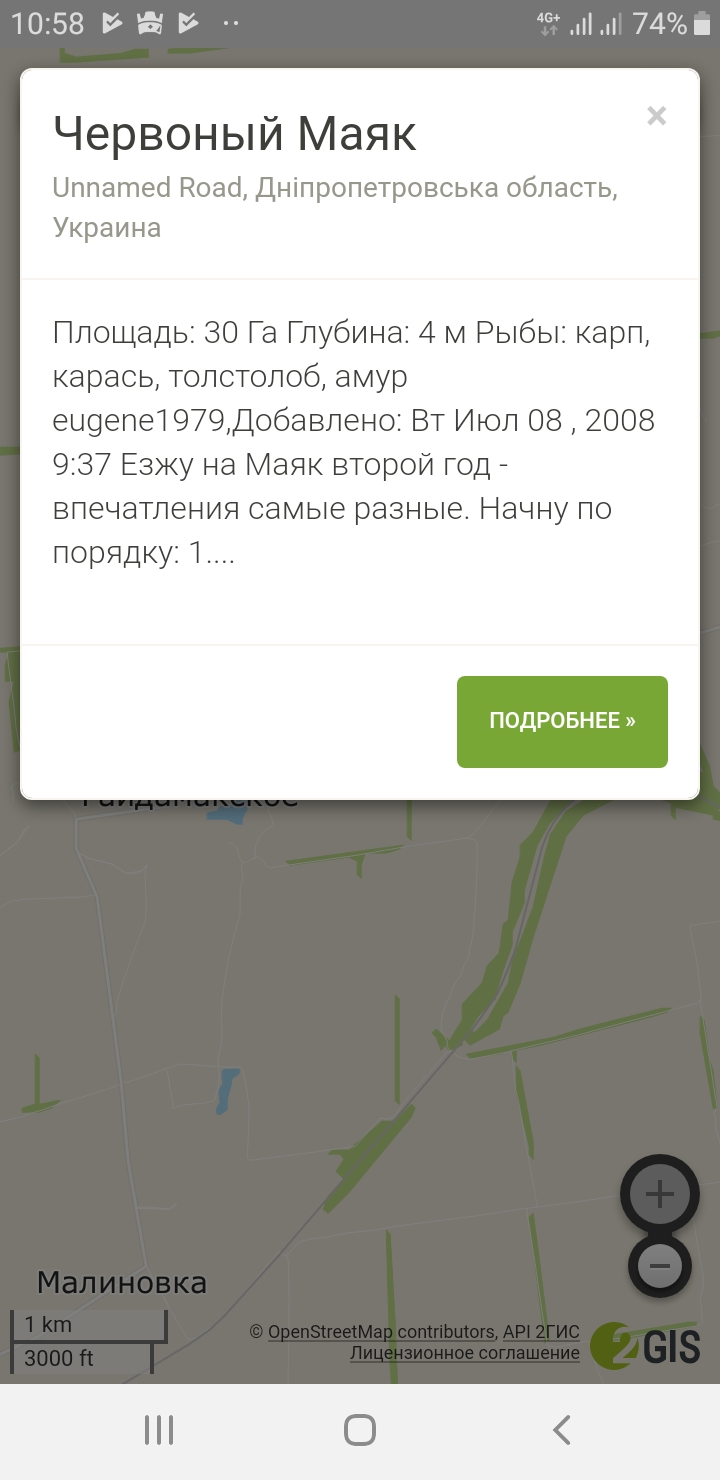Open details via the ПОДРОБНЕЕ button
The width and height of the screenshot is (720, 1480).
562,721
